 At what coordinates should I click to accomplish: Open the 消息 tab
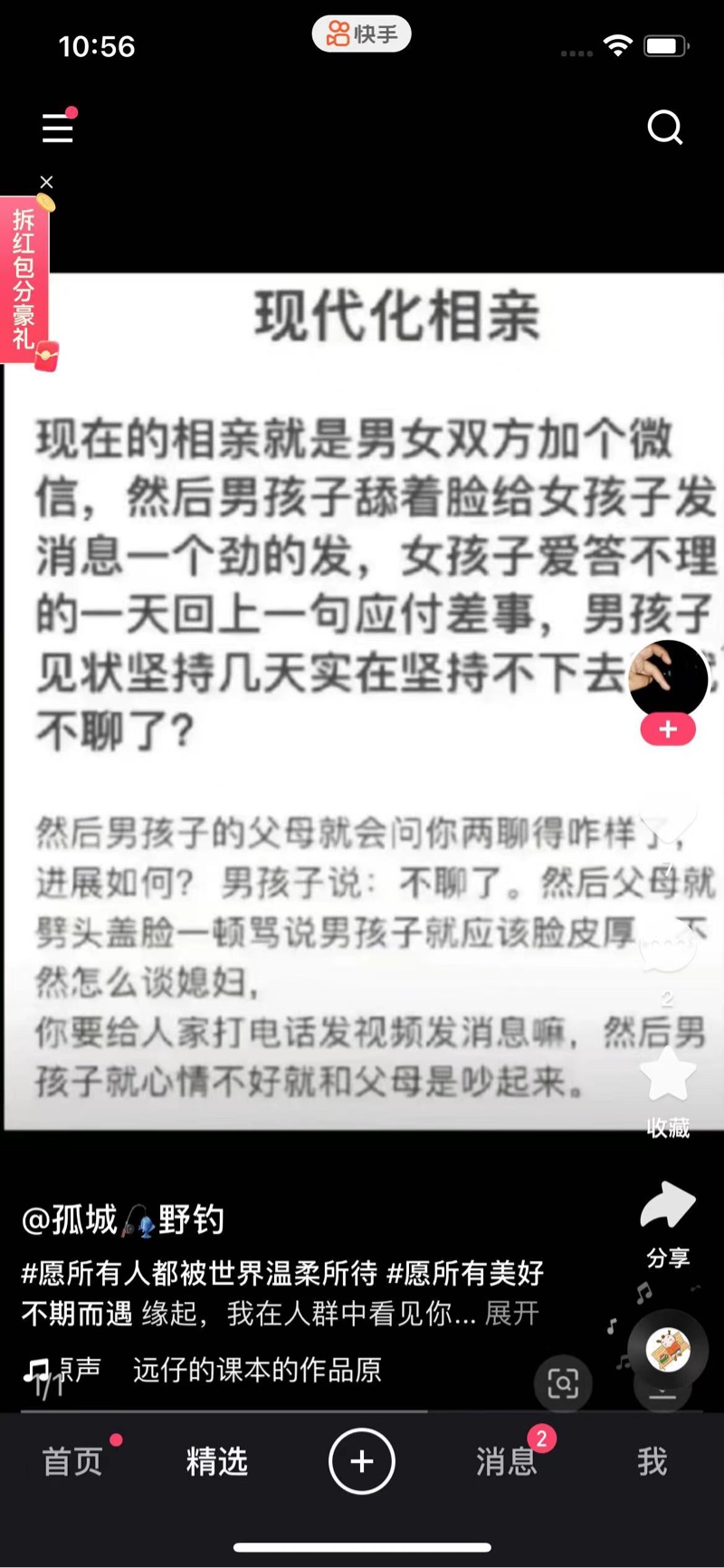click(x=507, y=1461)
